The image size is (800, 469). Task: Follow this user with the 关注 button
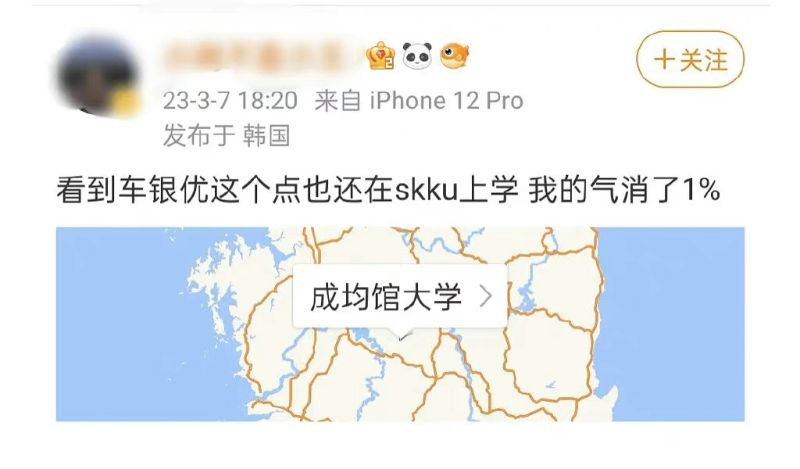[690, 60]
